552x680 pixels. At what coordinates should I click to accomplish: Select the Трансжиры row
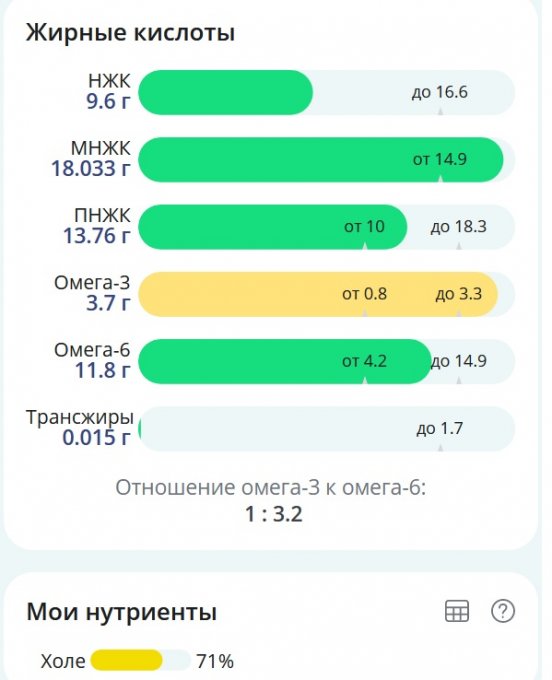click(271, 428)
